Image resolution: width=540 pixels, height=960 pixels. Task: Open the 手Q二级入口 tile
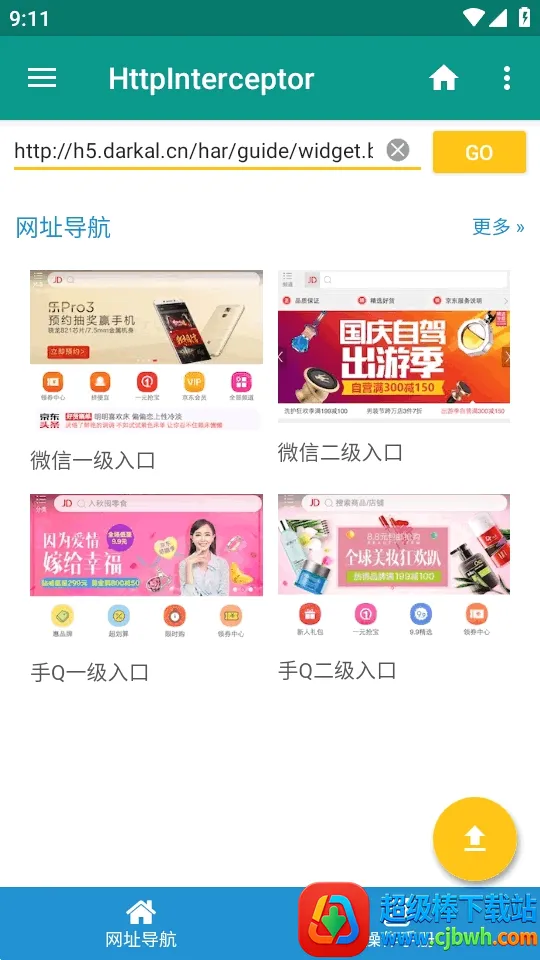click(394, 588)
